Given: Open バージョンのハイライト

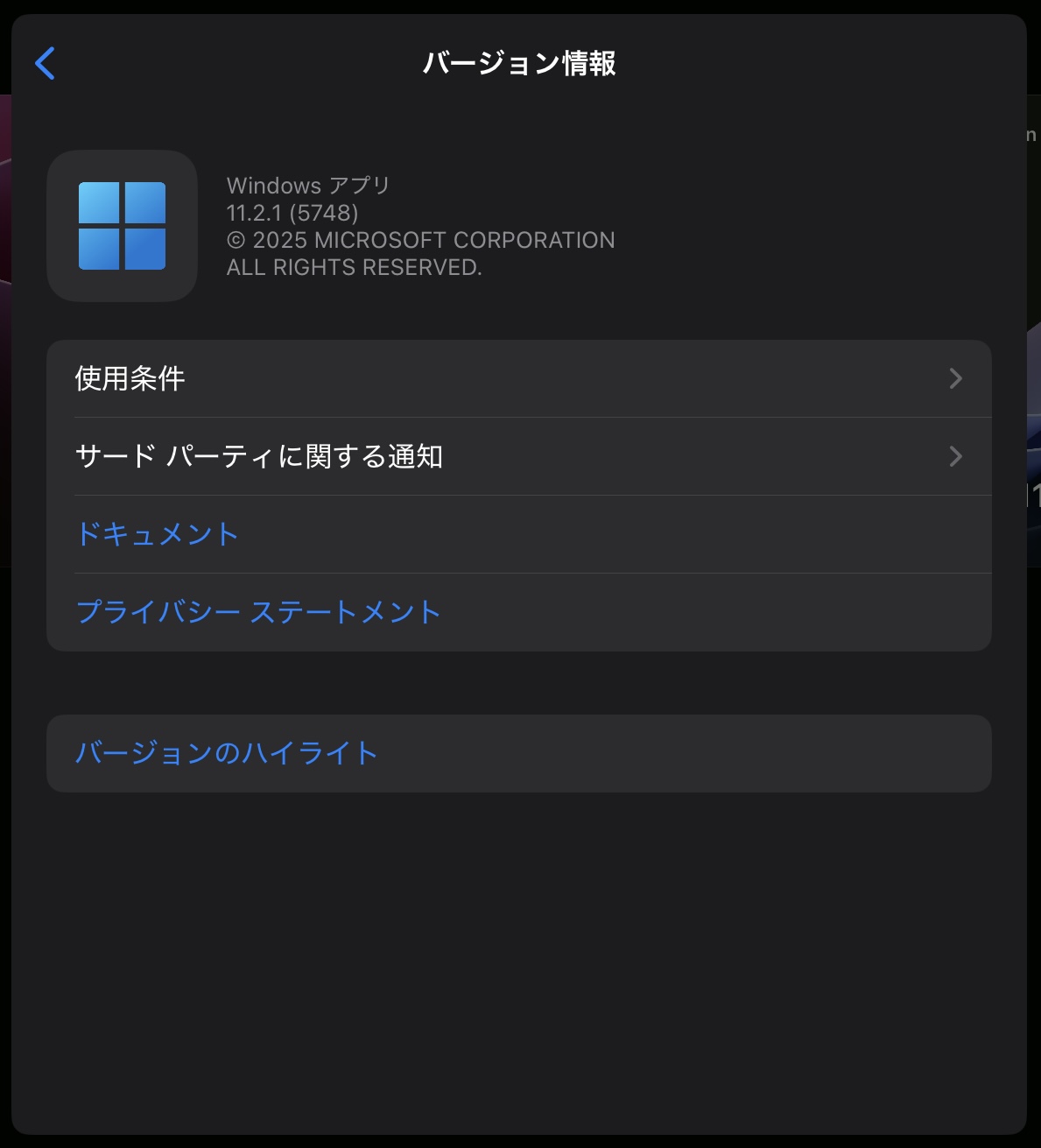Looking at the screenshot, I should (x=227, y=753).
